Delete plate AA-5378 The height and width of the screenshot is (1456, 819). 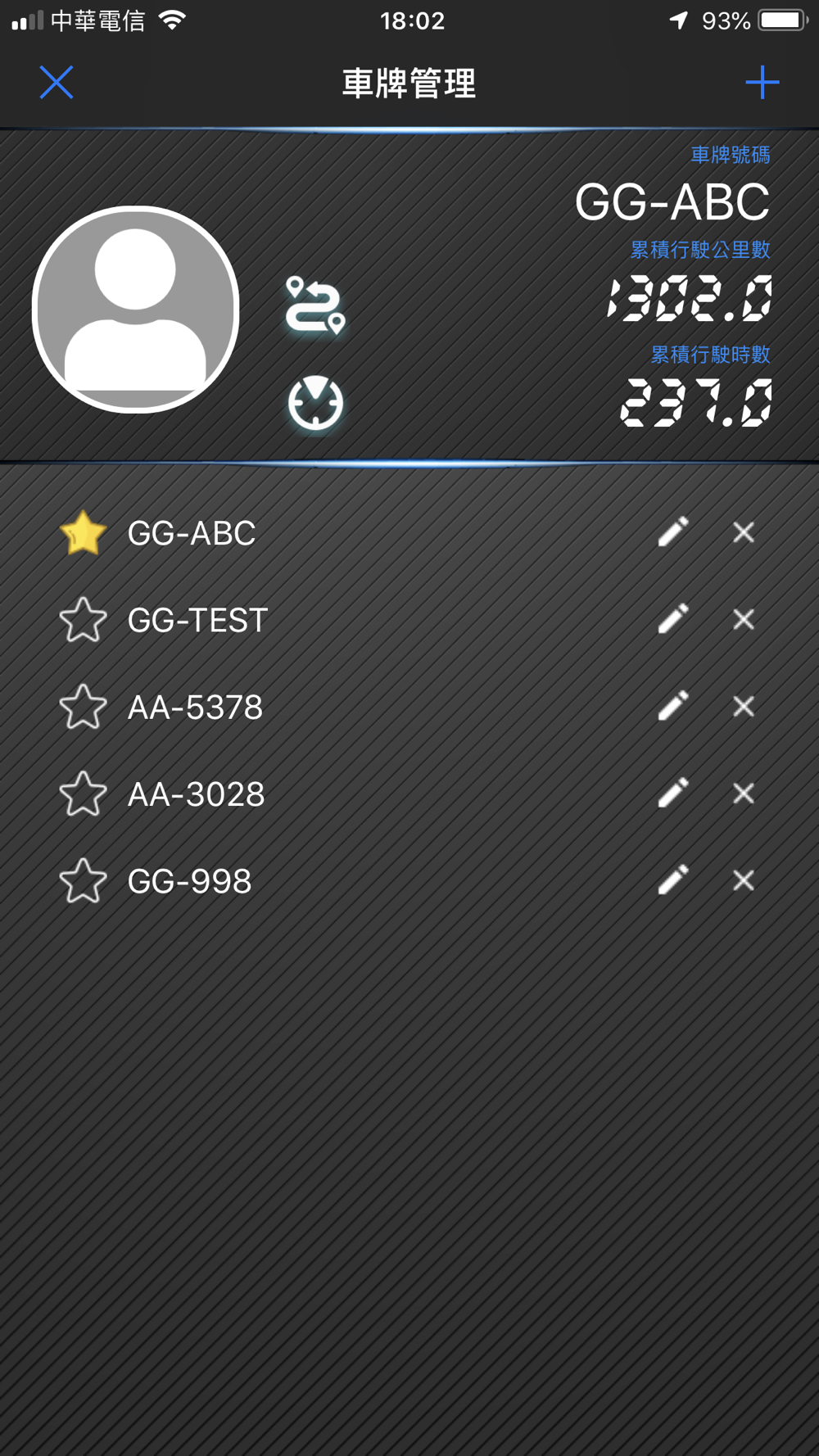[x=744, y=706]
